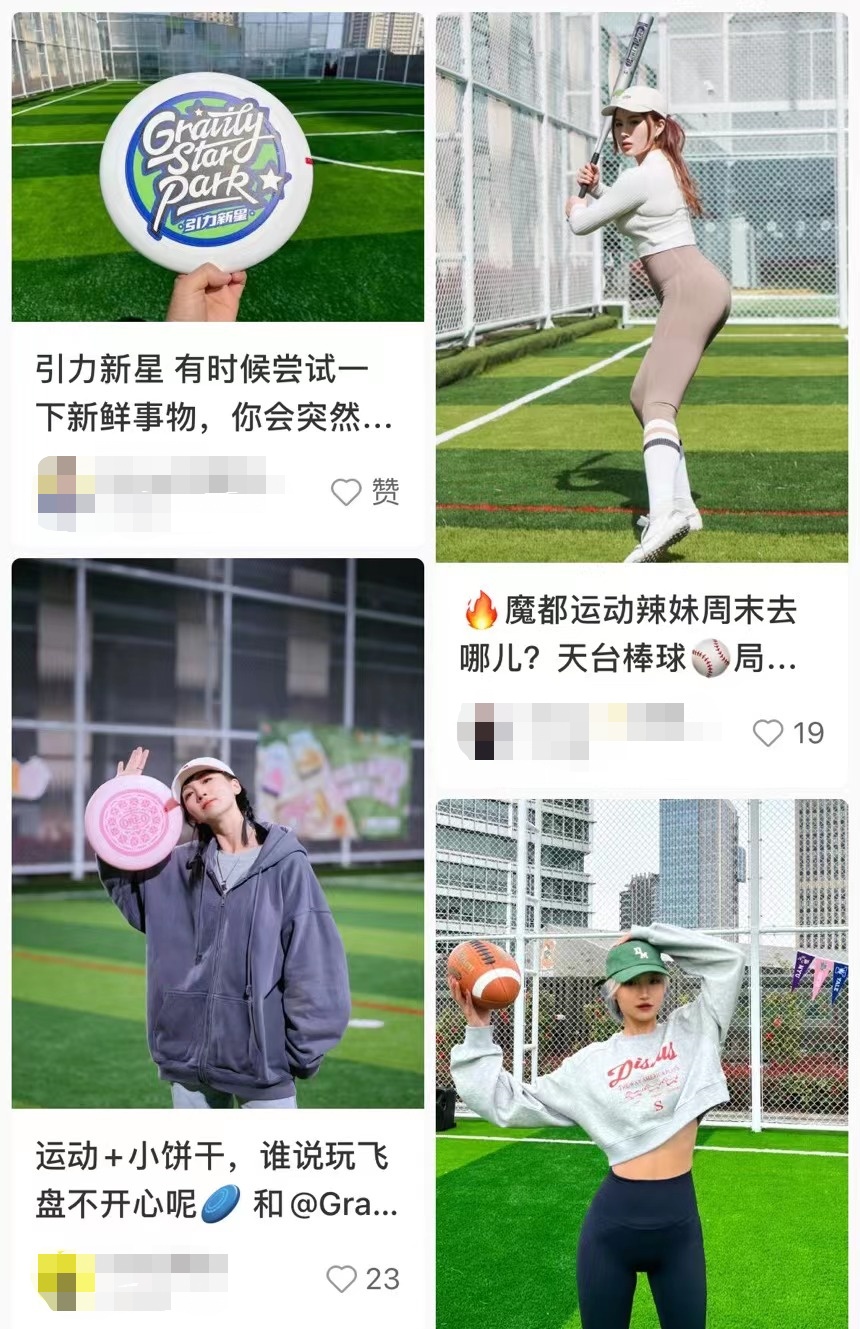860x1329 pixels.
Task: View the author profile under the 运动+小饼干 post
Action: pos(130,1279)
